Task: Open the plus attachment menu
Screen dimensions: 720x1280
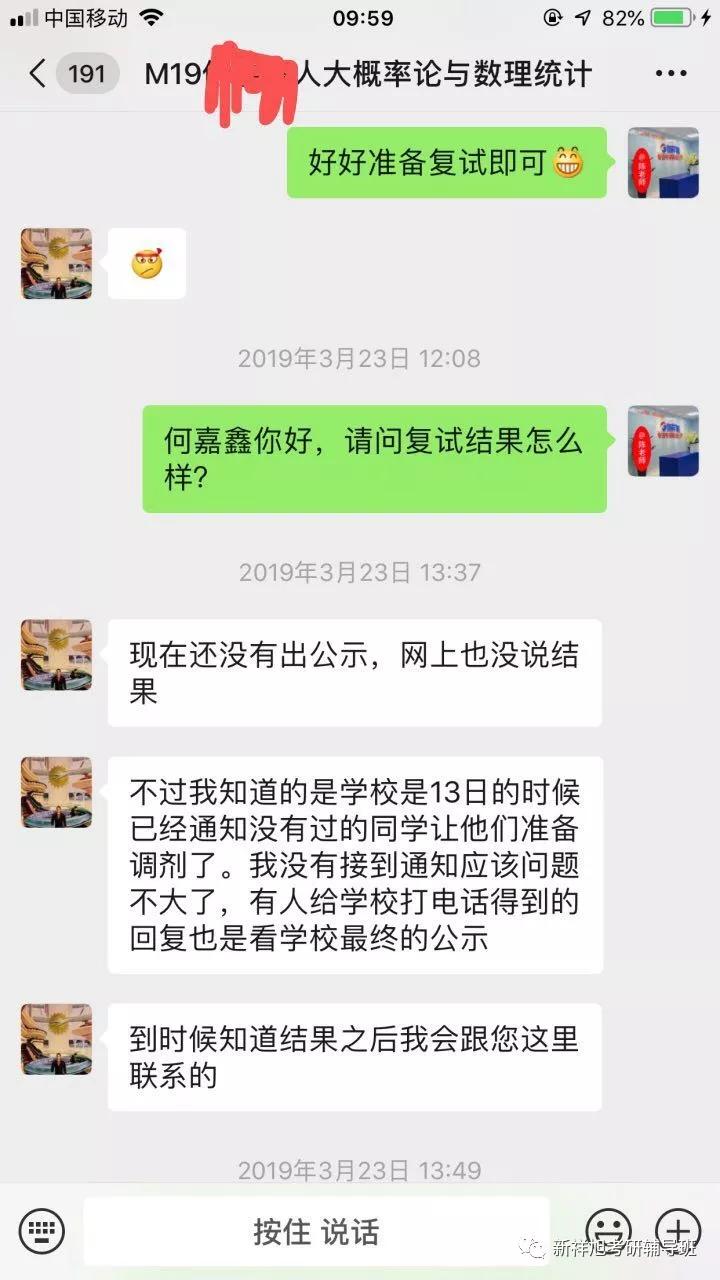Action: click(x=678, y=1230)
